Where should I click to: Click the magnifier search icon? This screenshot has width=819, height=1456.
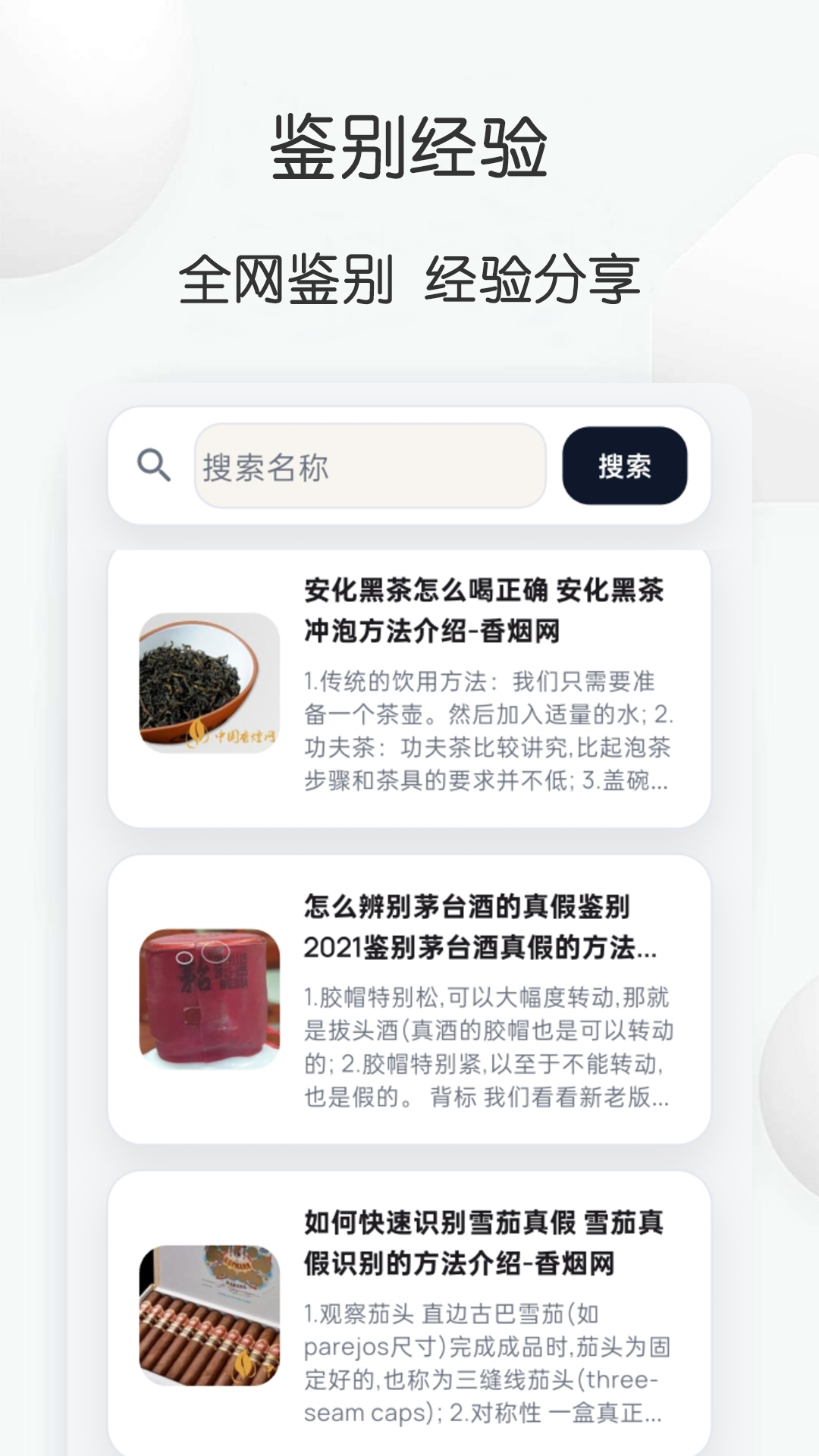pos(154,465)
